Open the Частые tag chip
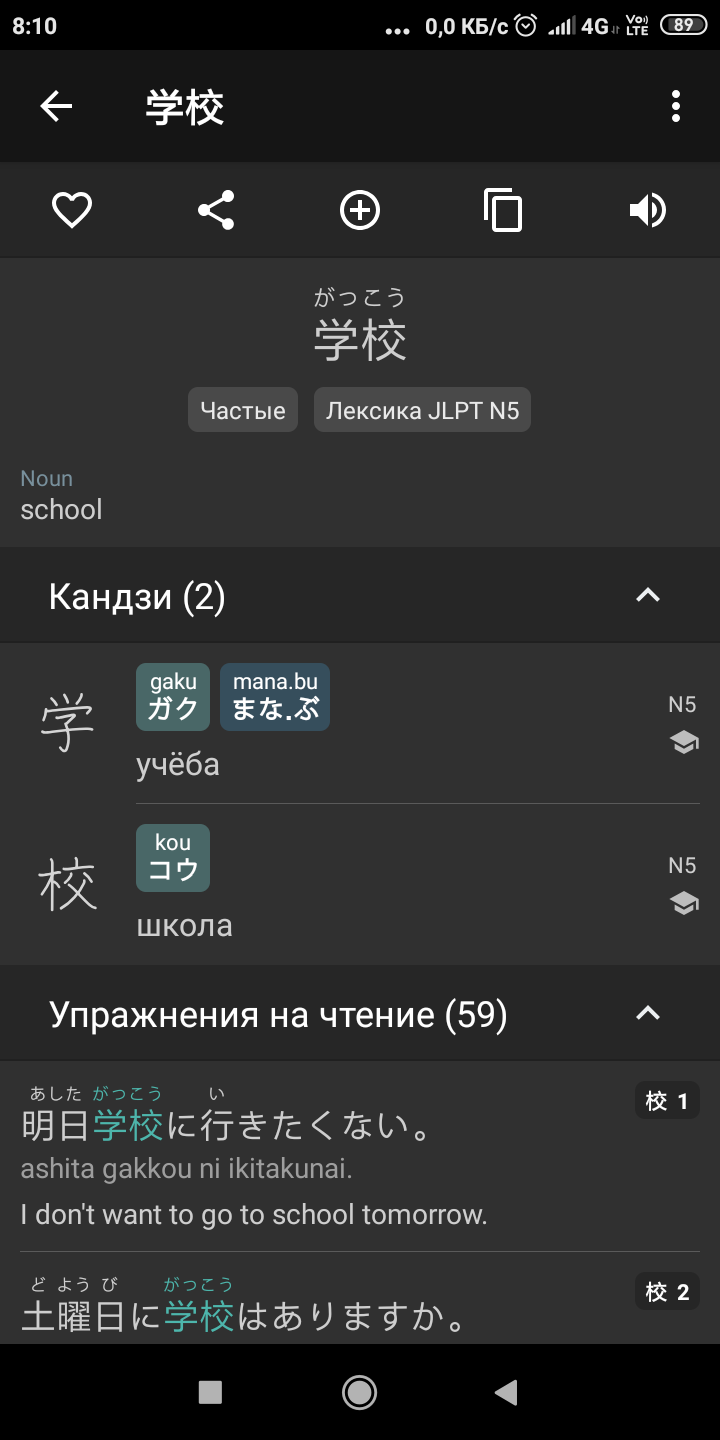The image size is (720, 1440). click(243, 410)
